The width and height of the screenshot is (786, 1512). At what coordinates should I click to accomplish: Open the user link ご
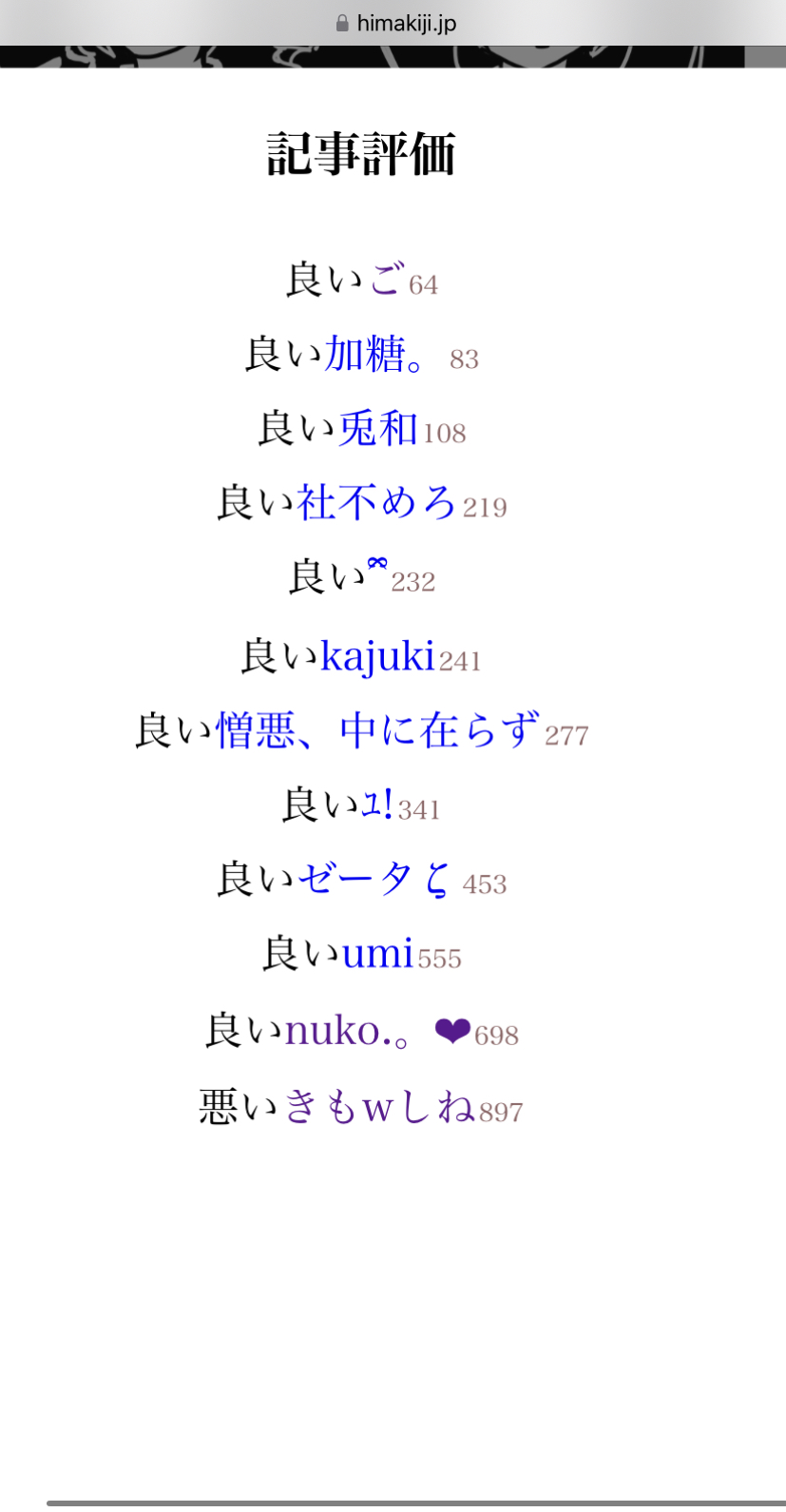click(x=386, y=280)
